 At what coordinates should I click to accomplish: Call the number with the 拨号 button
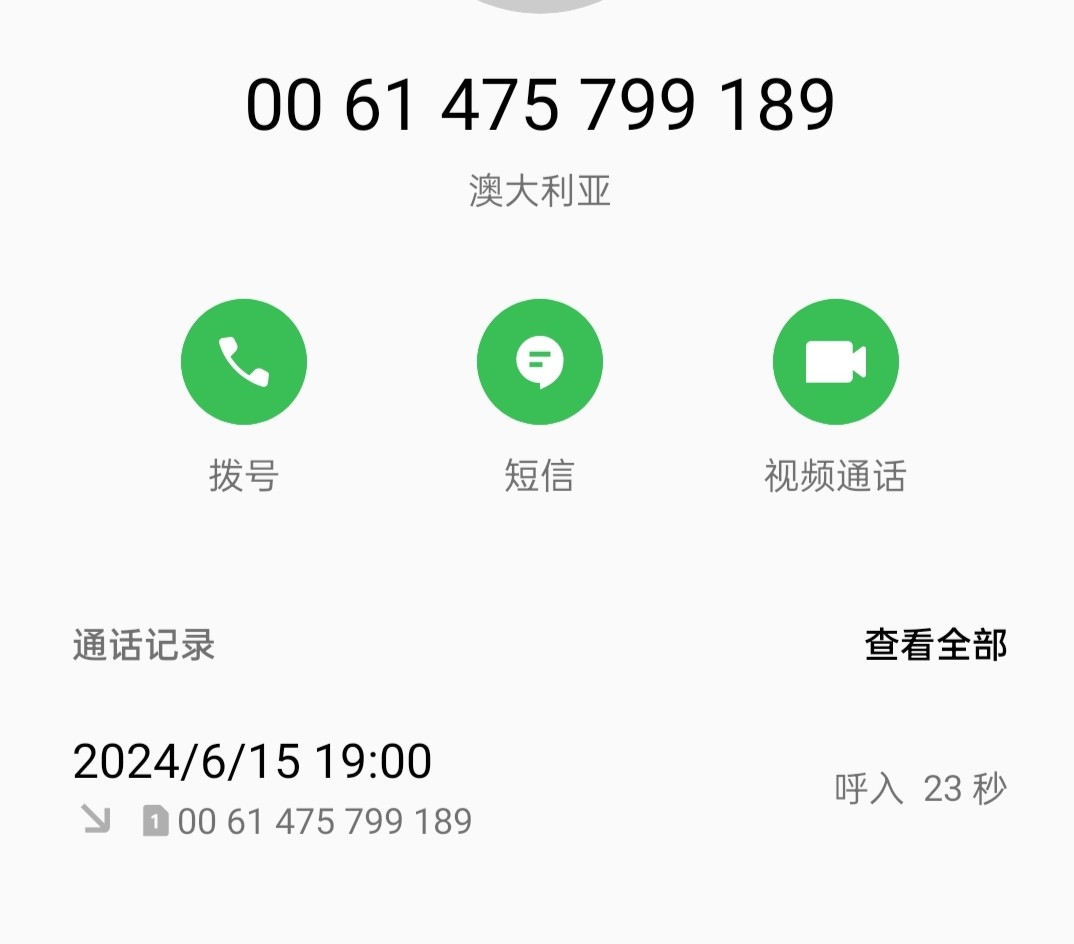(243, 362)
